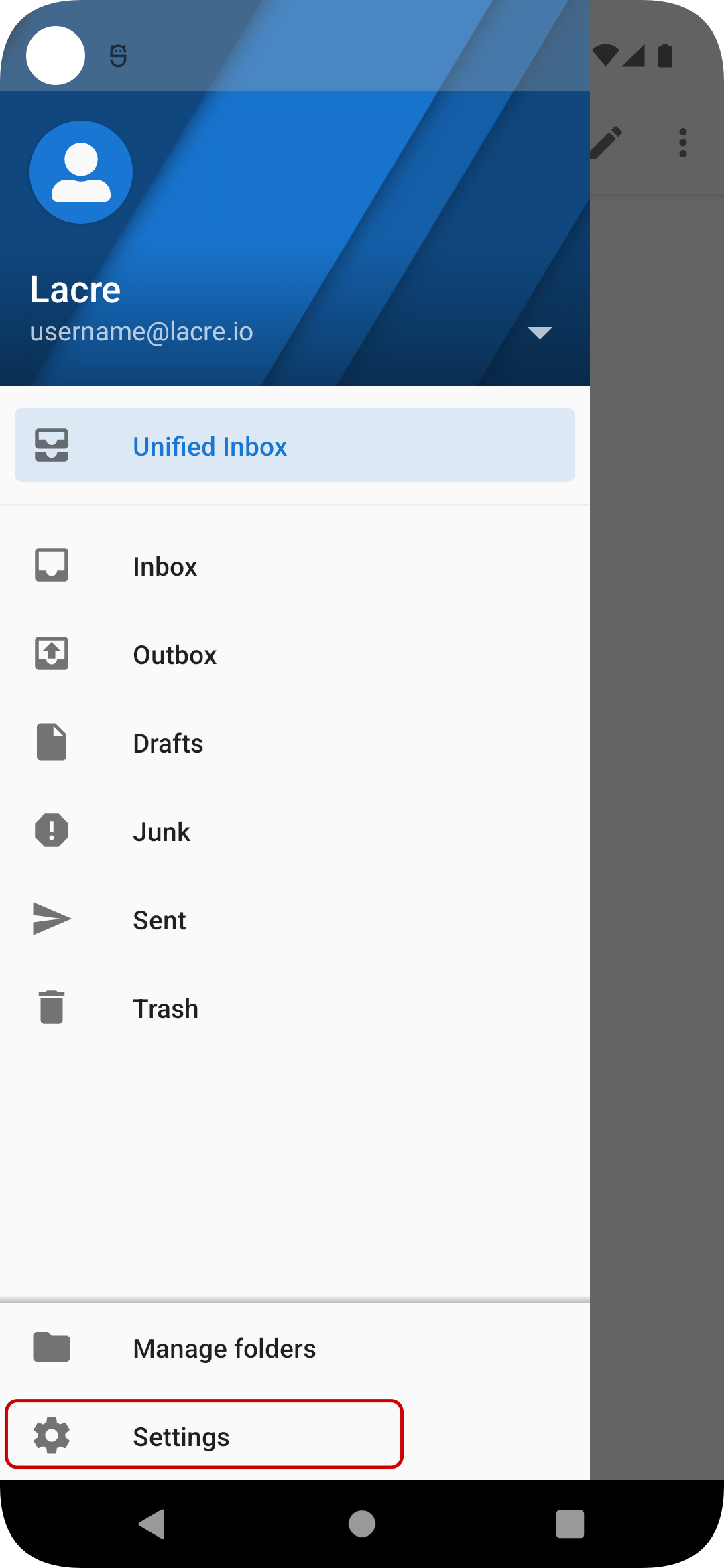Image resolution: width=724 pixels, height=1568 pixels.
Task: Go to the Outbox folder
Action: 295,655
